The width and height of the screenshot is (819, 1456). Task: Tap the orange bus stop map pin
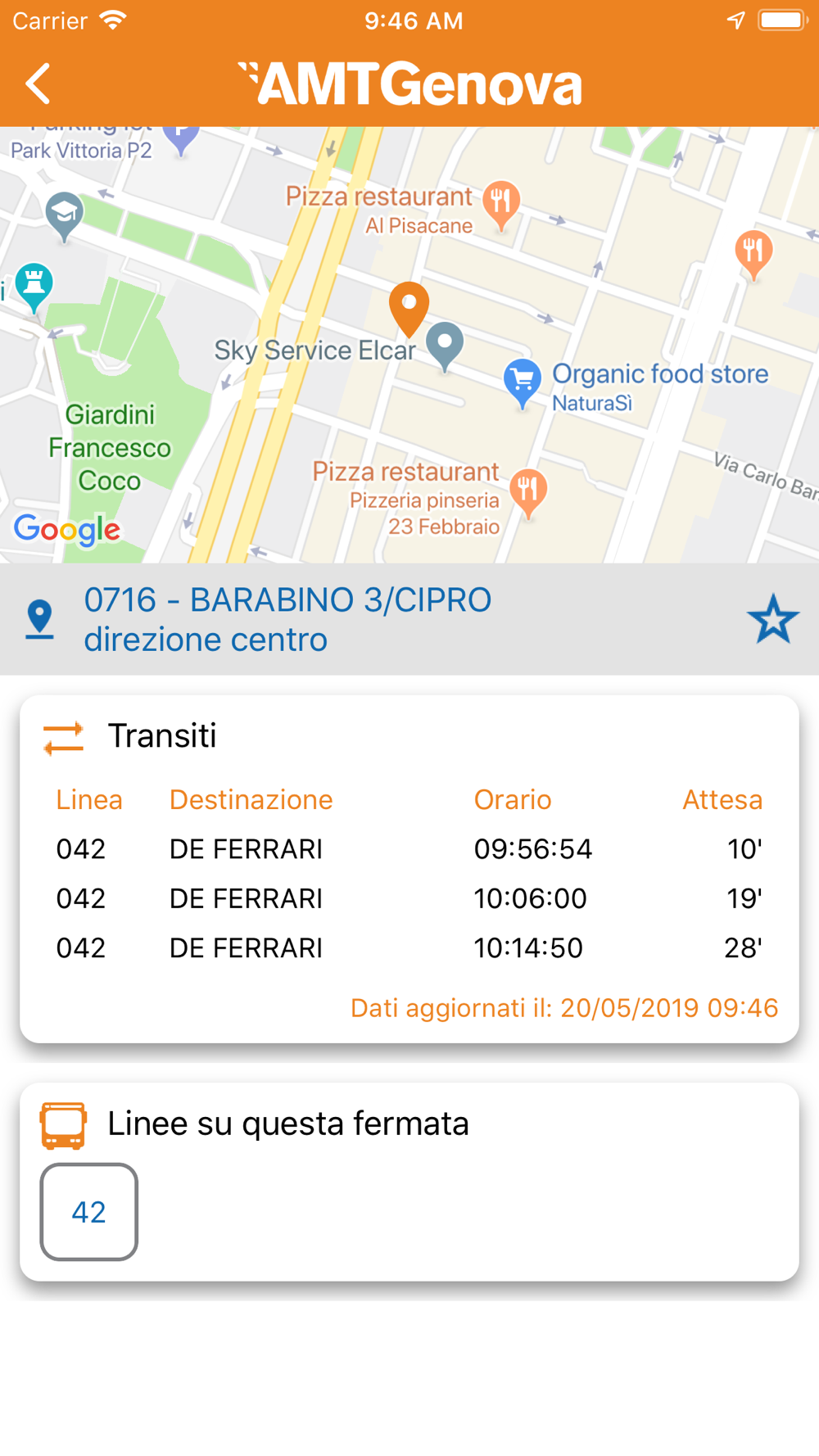pyautogui.click(x=409, y=310)
